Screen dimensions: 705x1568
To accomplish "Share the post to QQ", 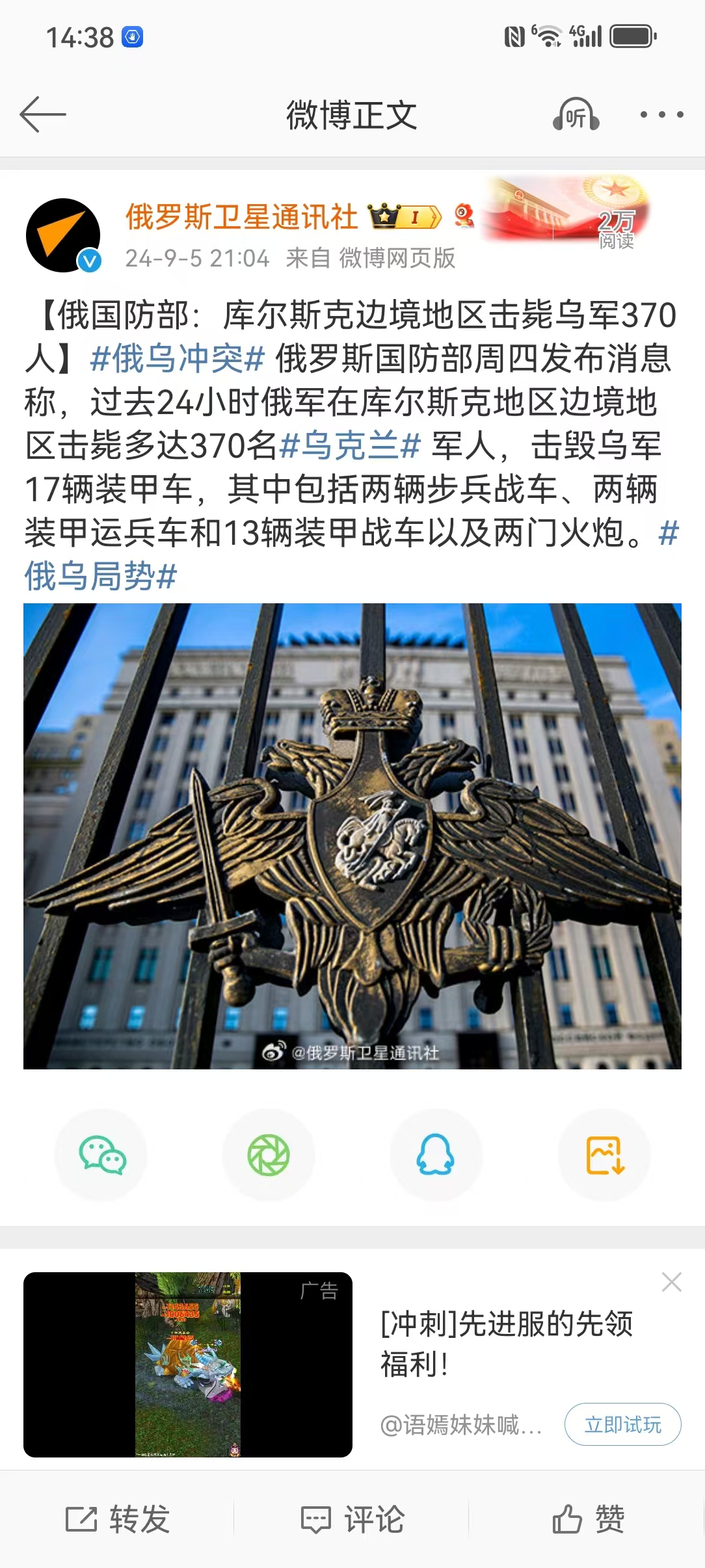I will click(436, 1155).
